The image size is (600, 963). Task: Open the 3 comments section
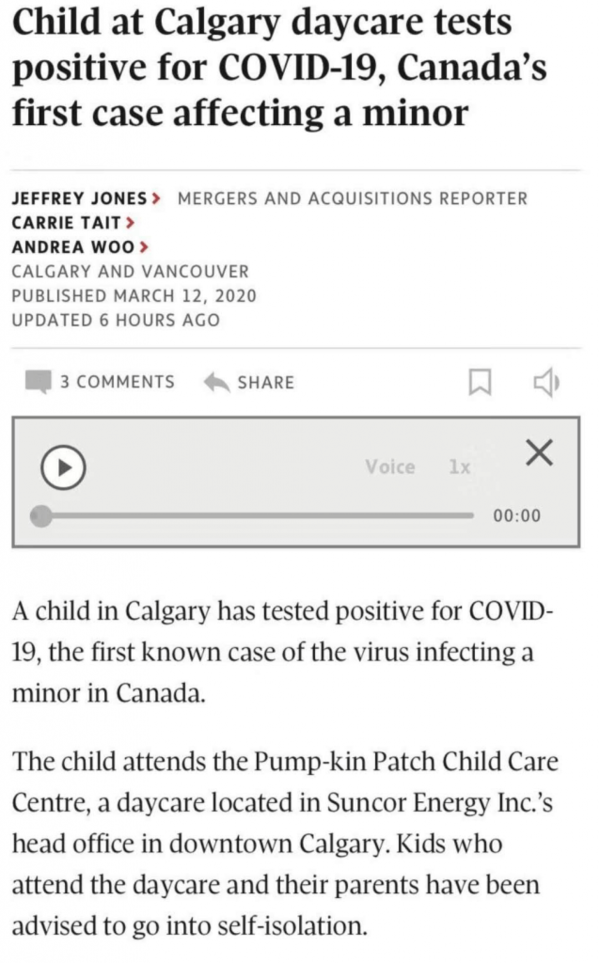coord(100,381)
